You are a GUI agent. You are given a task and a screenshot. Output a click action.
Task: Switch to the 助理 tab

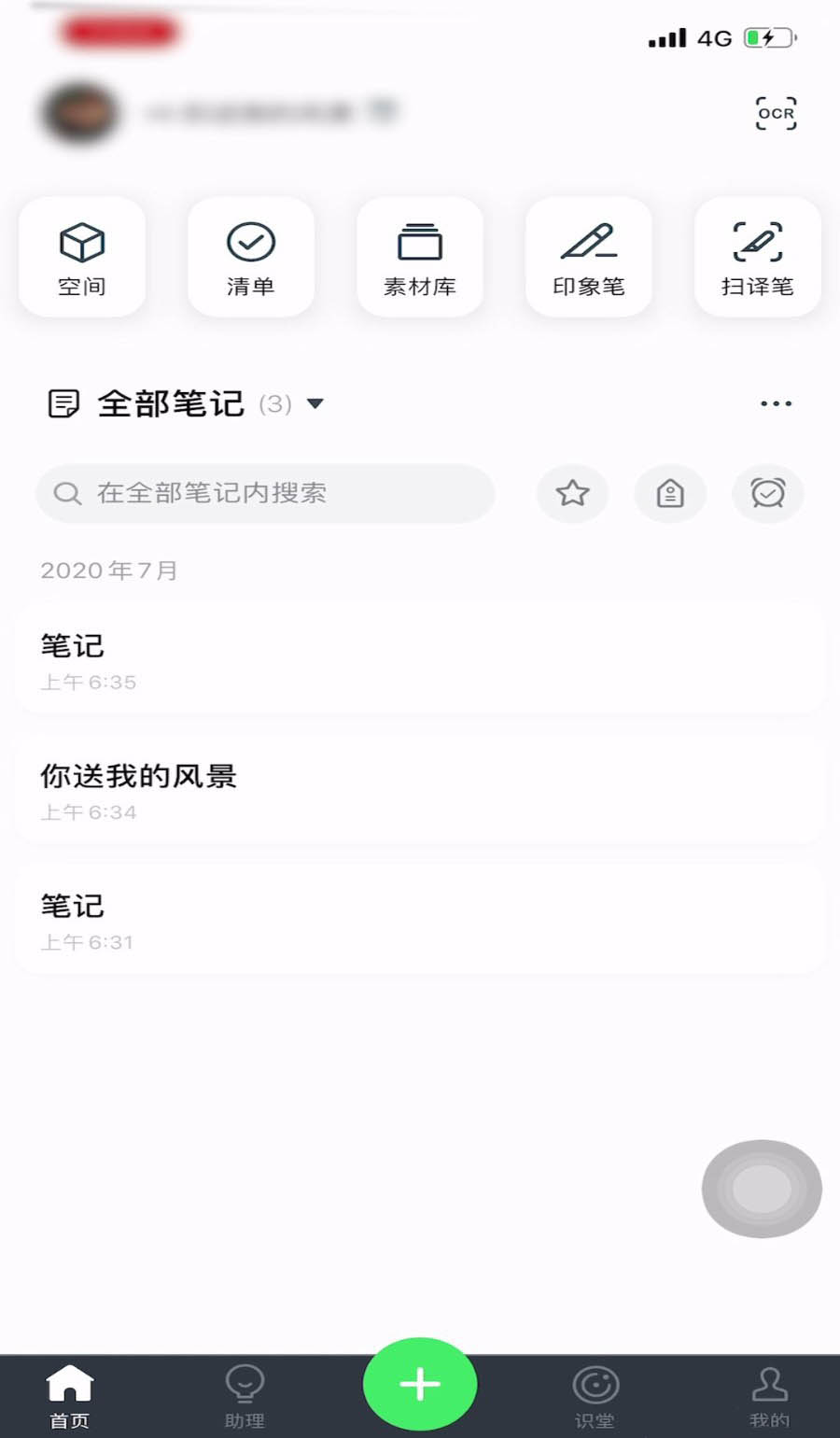[x=245, y=1395]
